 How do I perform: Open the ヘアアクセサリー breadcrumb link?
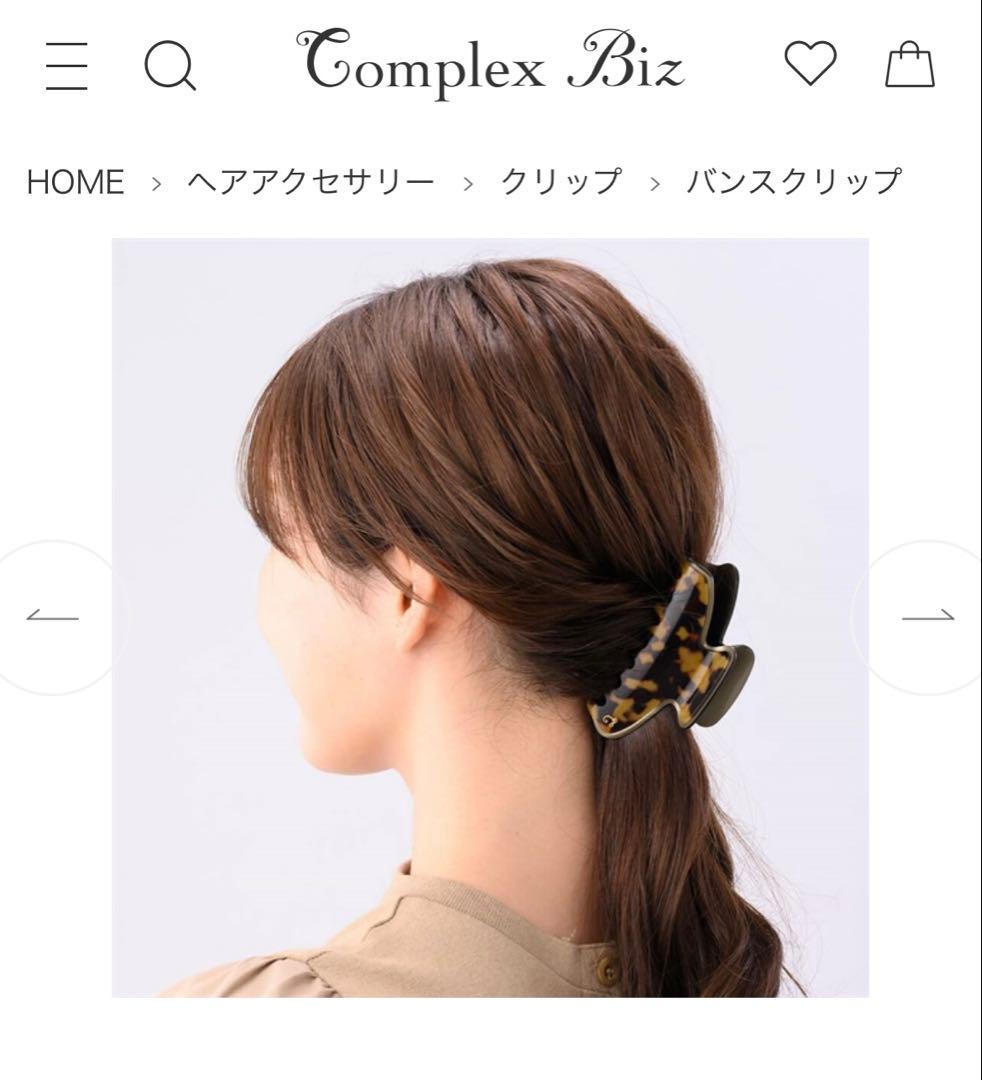(308, 180)
